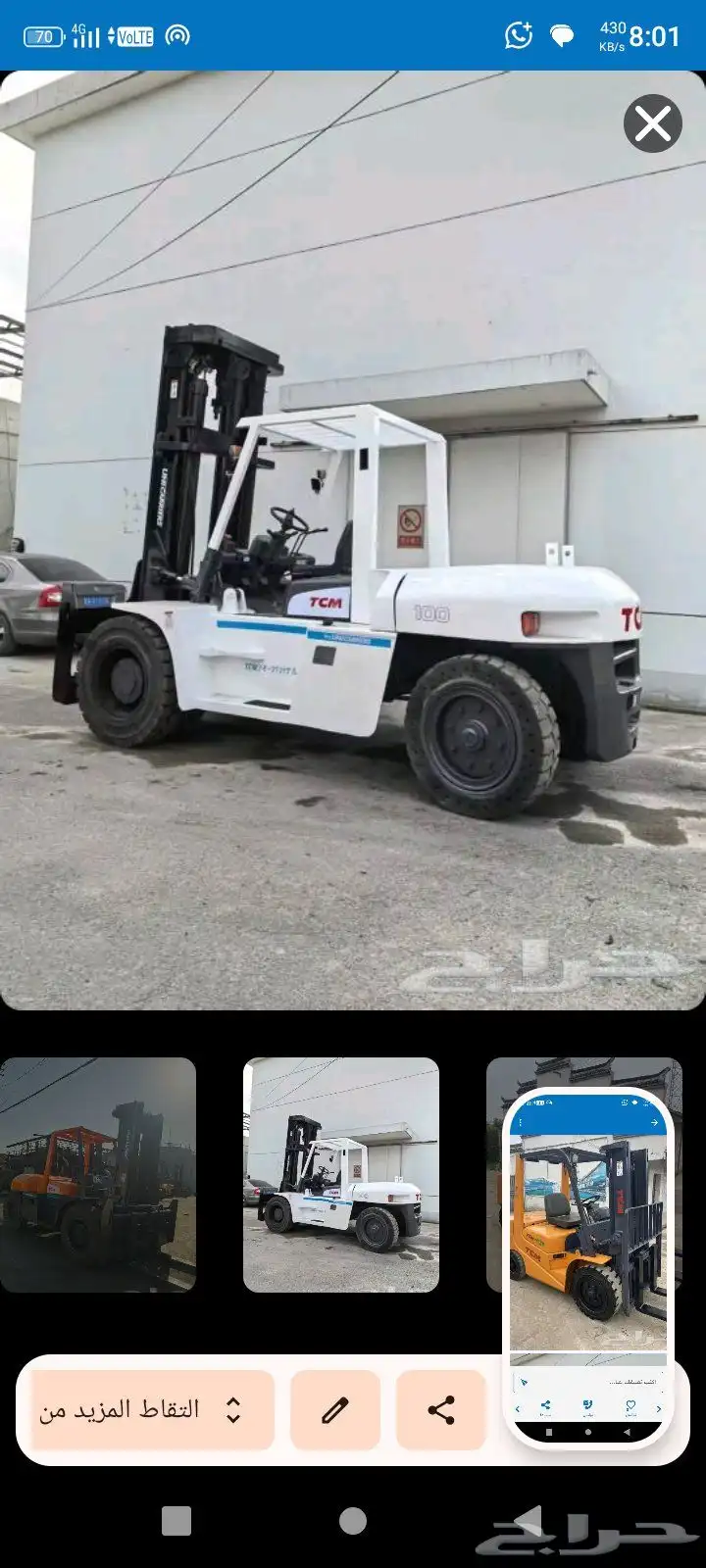Edit the screenshot with the pencil button
This screenshot has height=1568, width=706.
tap(335, 1410)
